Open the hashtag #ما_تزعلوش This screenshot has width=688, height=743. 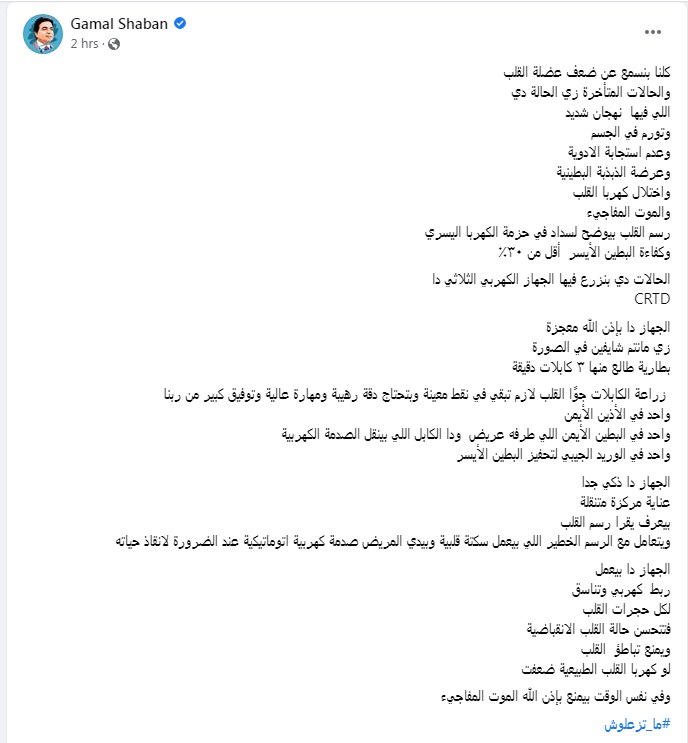[x=637, y=725]
